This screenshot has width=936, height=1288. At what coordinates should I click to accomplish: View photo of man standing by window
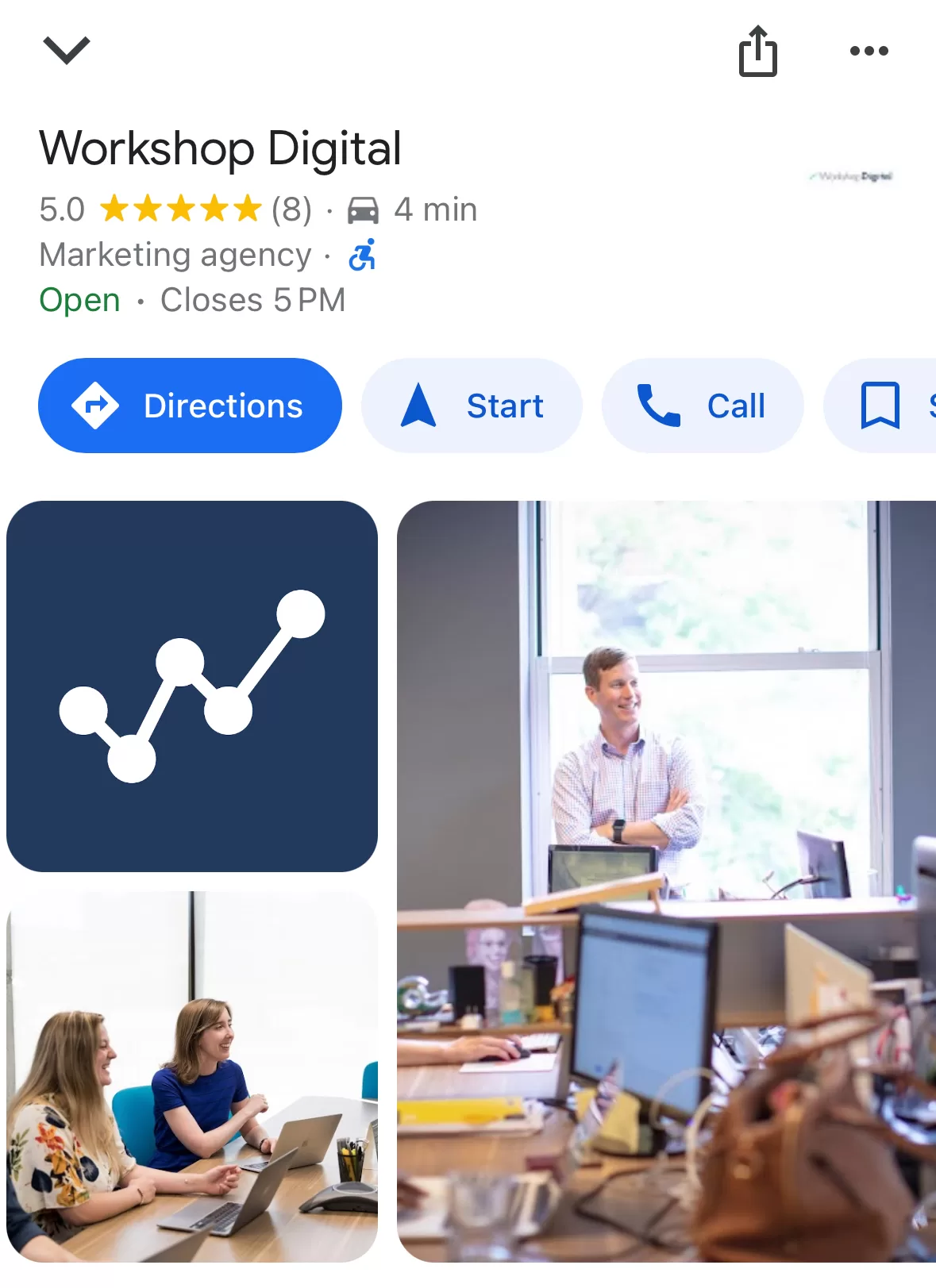665,881
